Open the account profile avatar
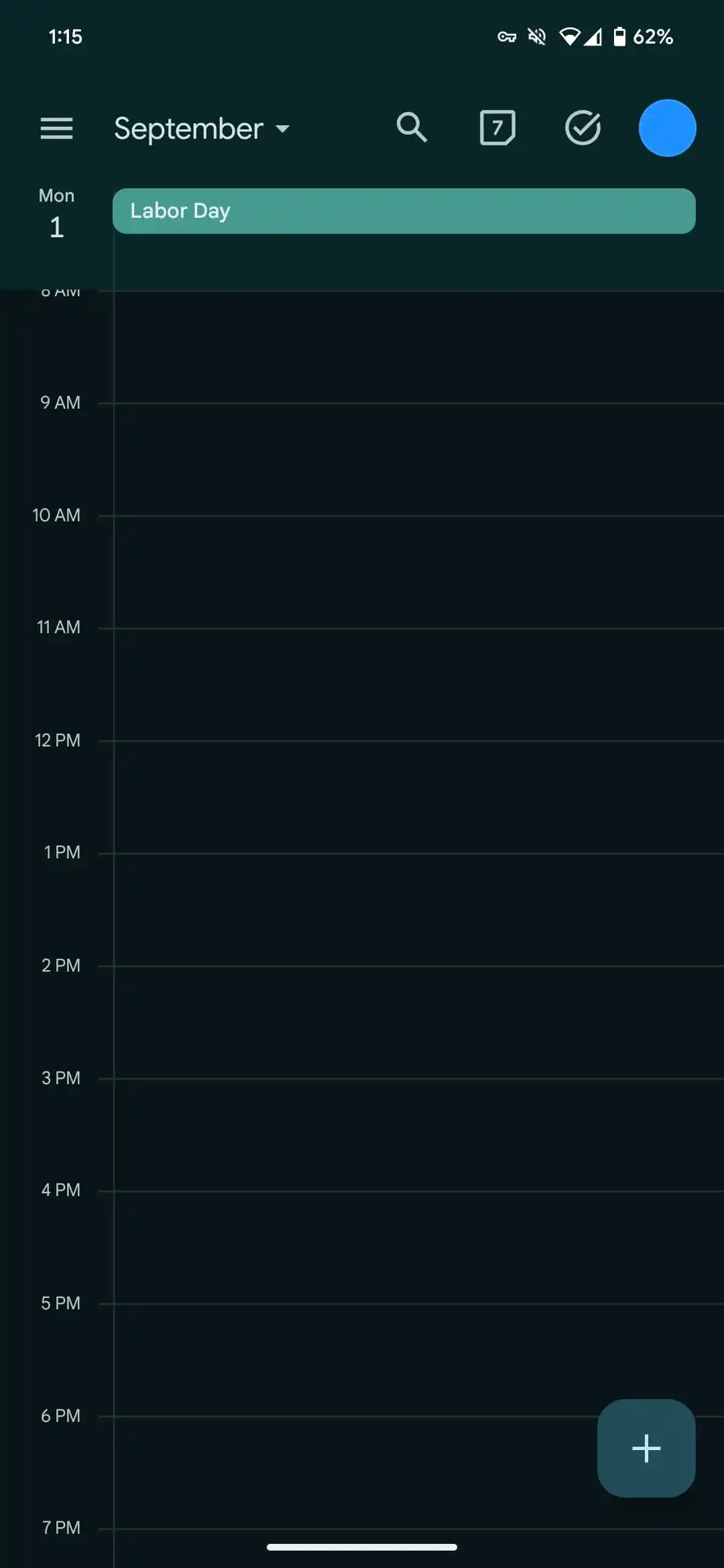The height and width of the screenshot is (1568, 724). pos(667,128)
